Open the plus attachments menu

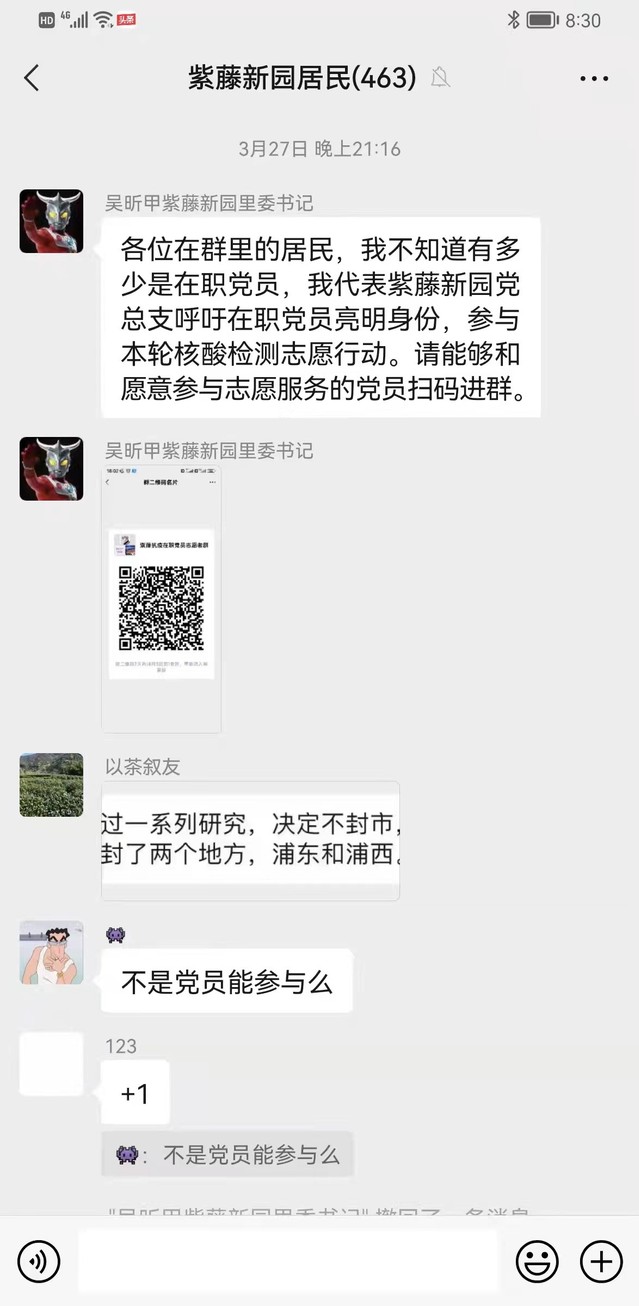pos(600,1262)
